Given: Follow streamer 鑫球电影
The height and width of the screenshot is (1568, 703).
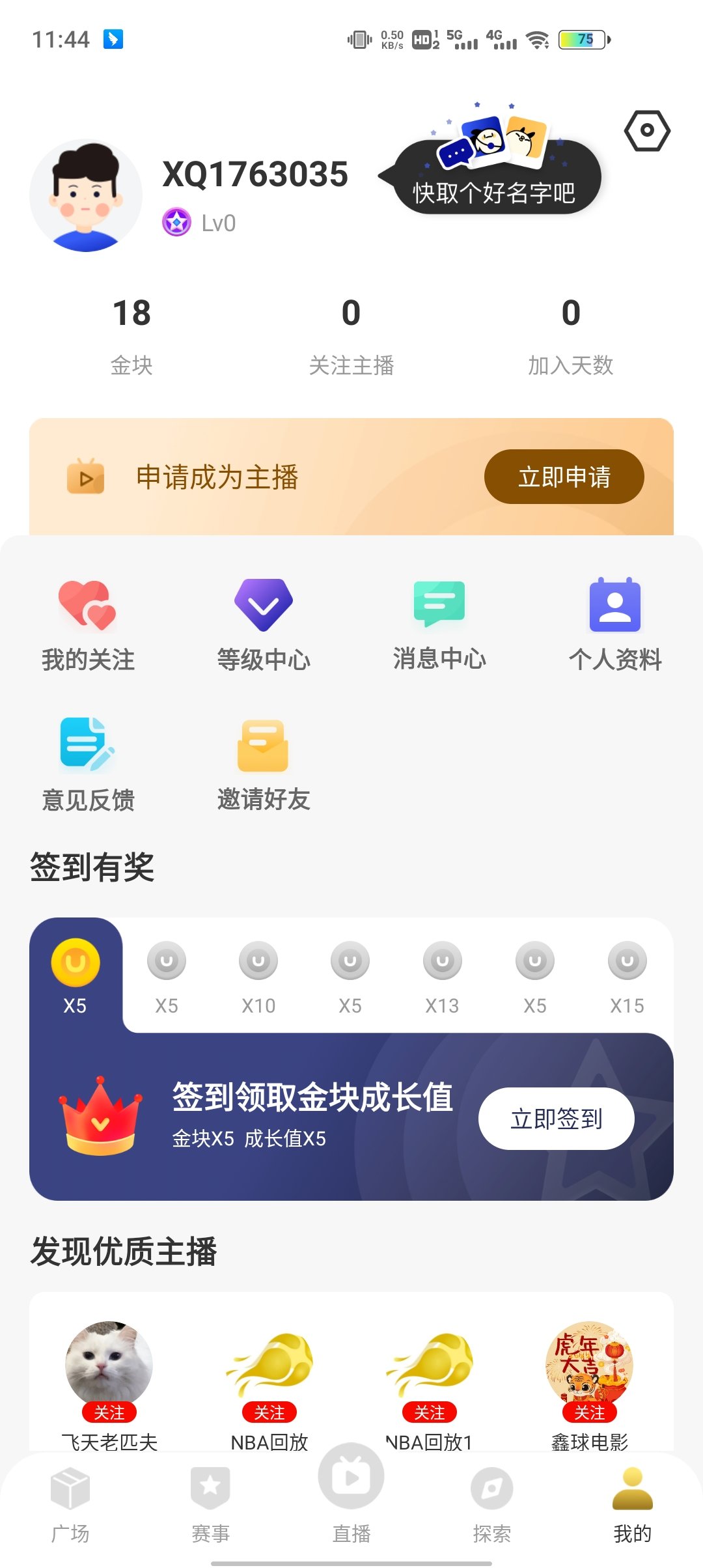Looking at the screenshot, I should (x=589, y=1412).
